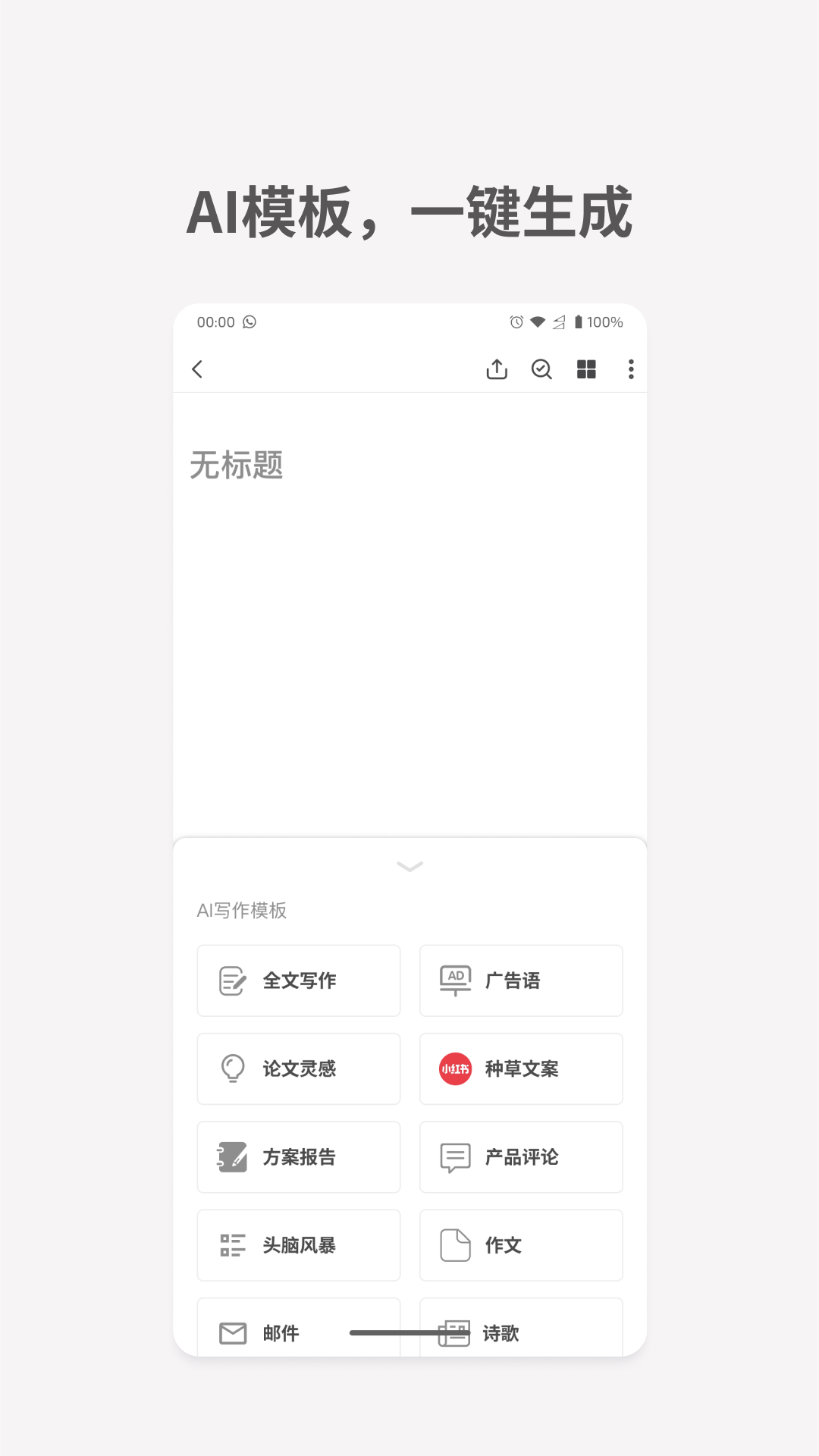Expand the 诗歌 template option
Viewport: 819px width, 1456px height.
point(521,1333)
